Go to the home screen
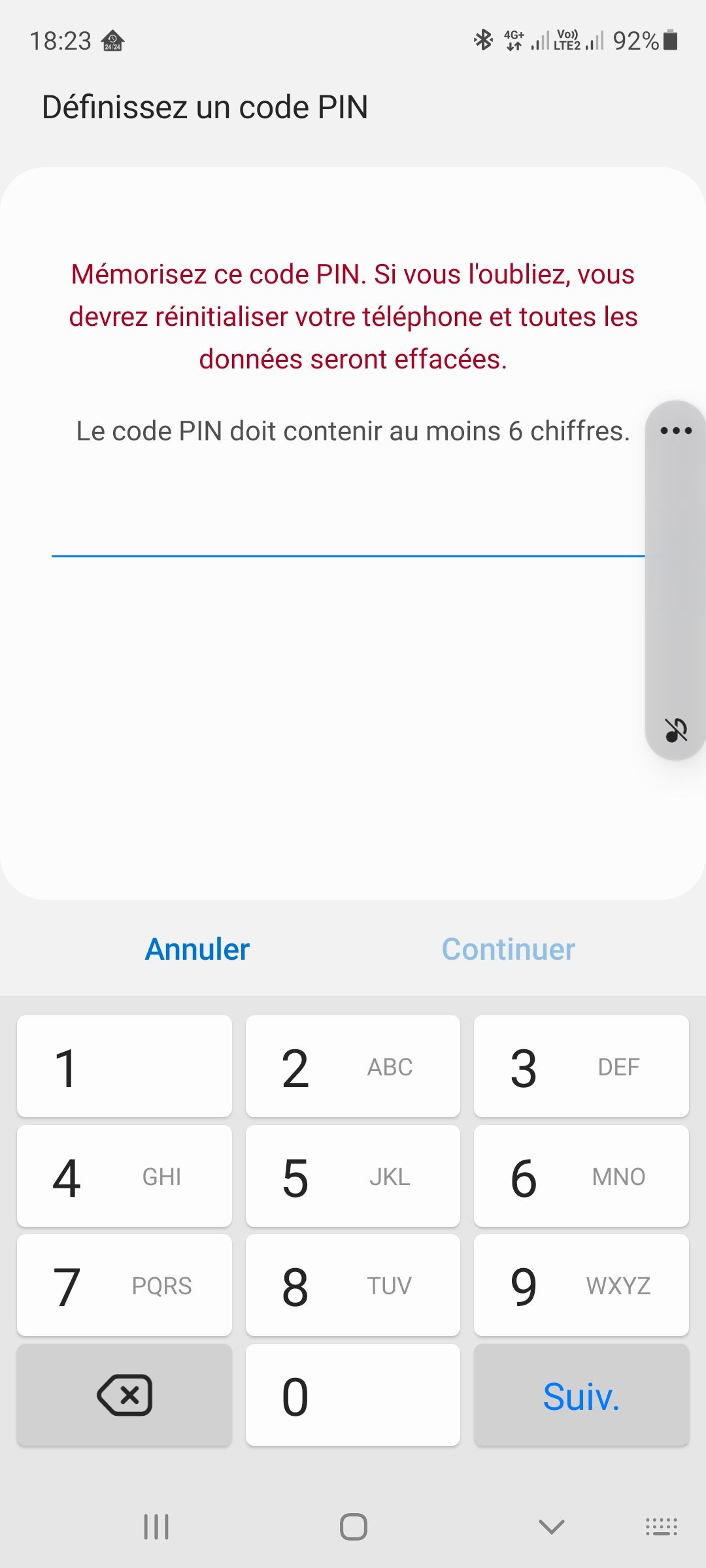The image size is (706, 1568). [x=353, y=1527]
